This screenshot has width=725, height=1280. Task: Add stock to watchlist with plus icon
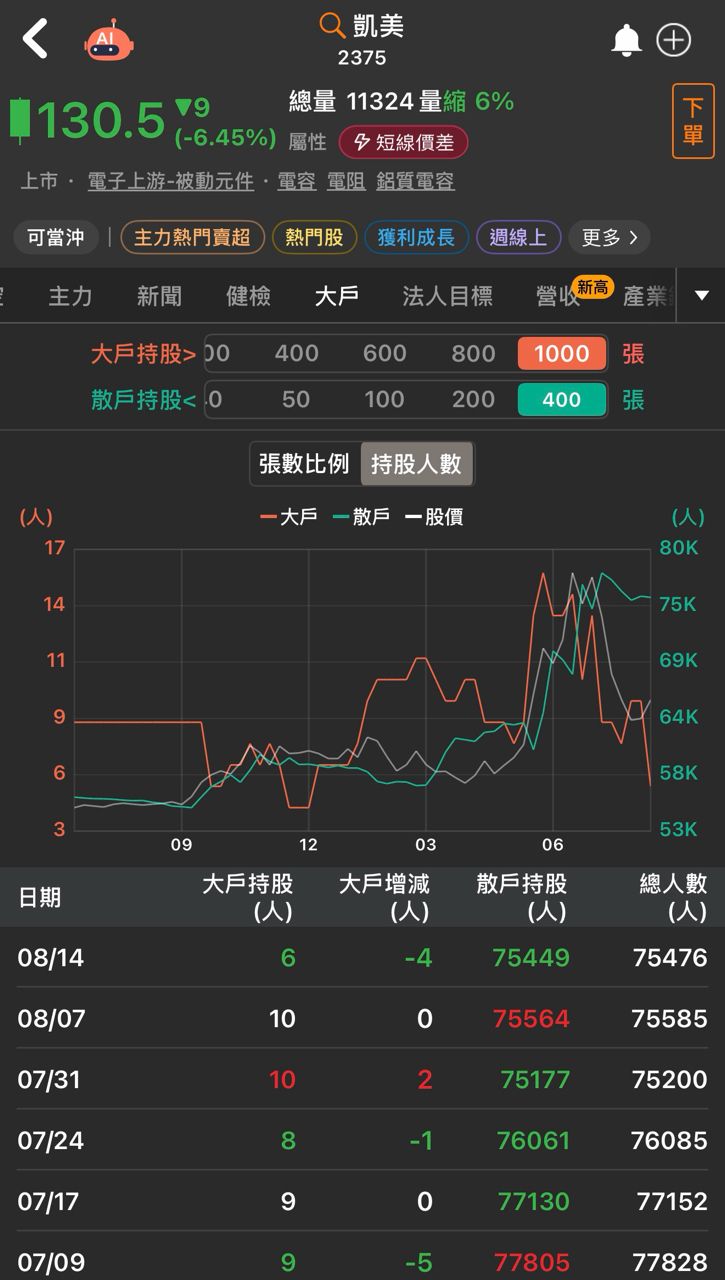pos(674,40)
